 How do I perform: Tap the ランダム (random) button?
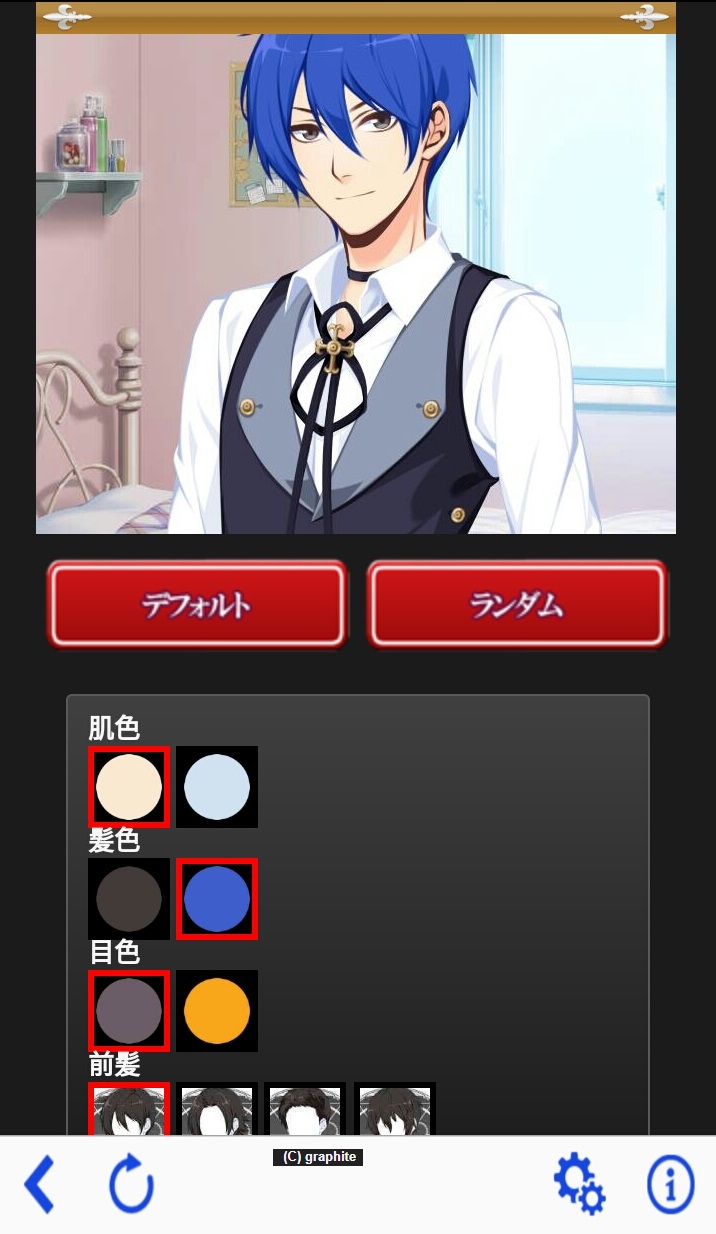pyautogui.click(x=516, y=604)
